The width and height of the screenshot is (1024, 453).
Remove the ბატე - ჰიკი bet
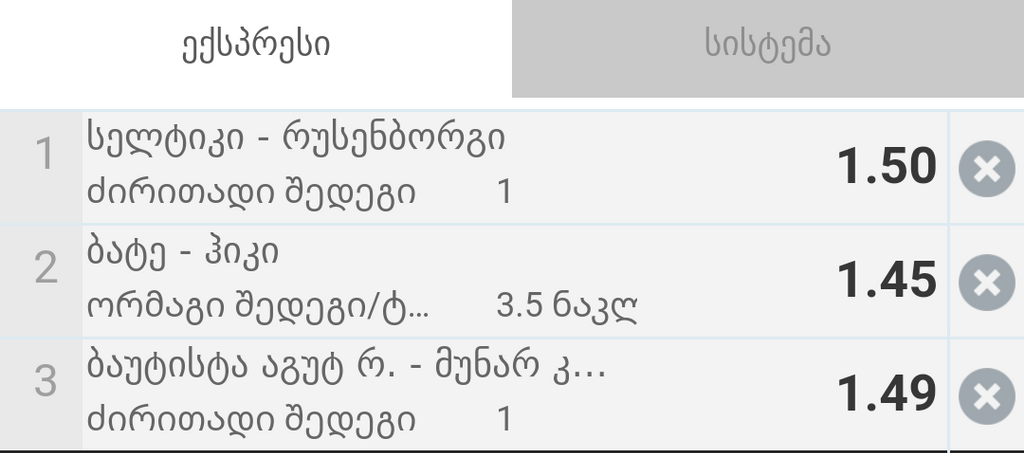(986, 283)
